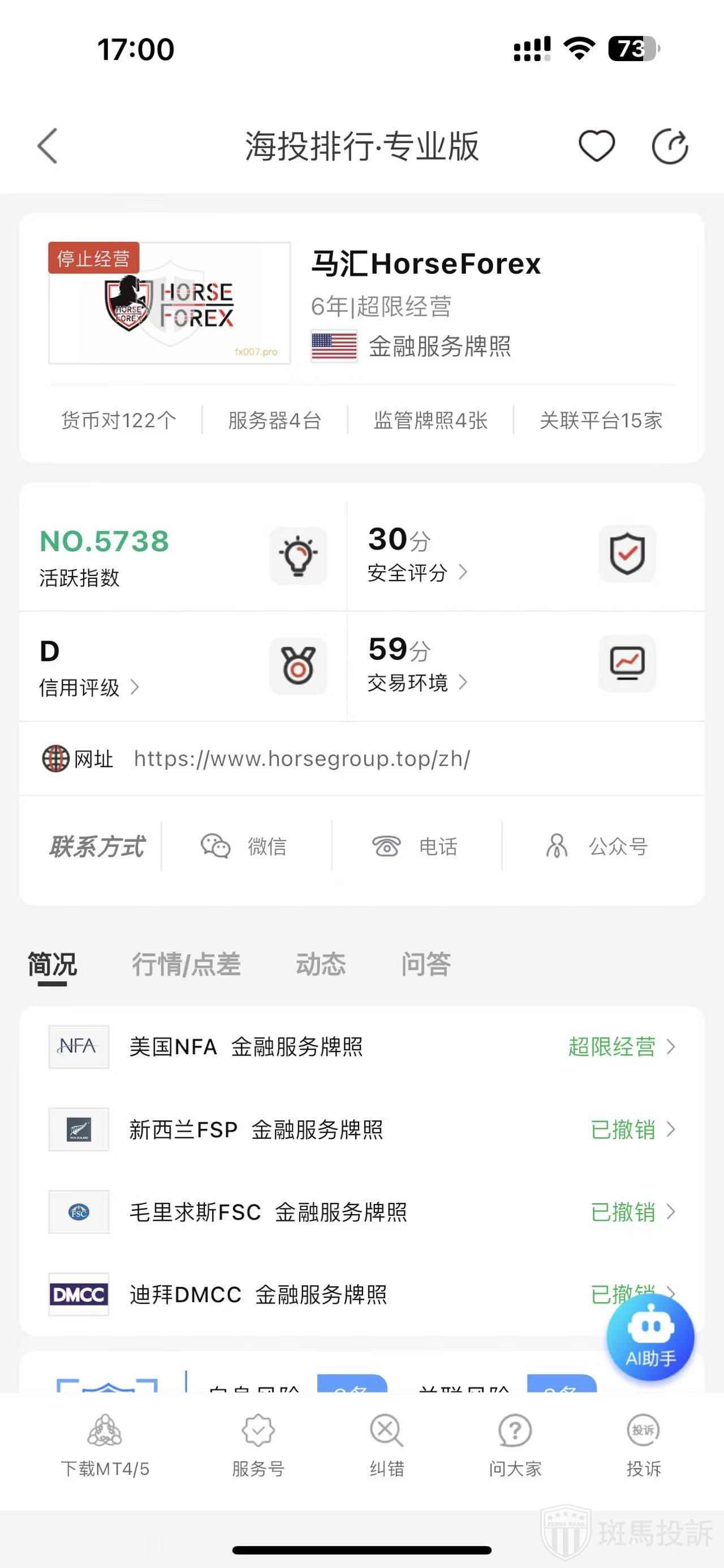Switch to the 行情/点差 tab

tap(186, 964)
